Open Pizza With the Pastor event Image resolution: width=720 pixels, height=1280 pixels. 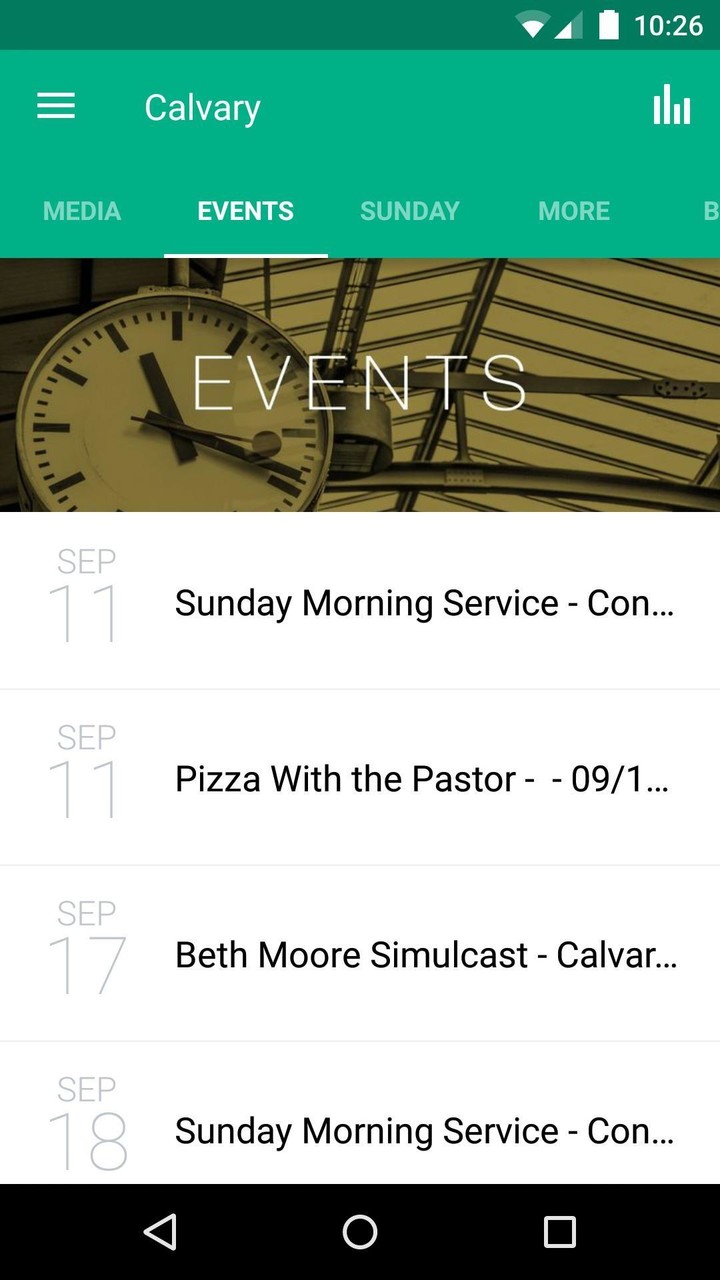[360, 777]
